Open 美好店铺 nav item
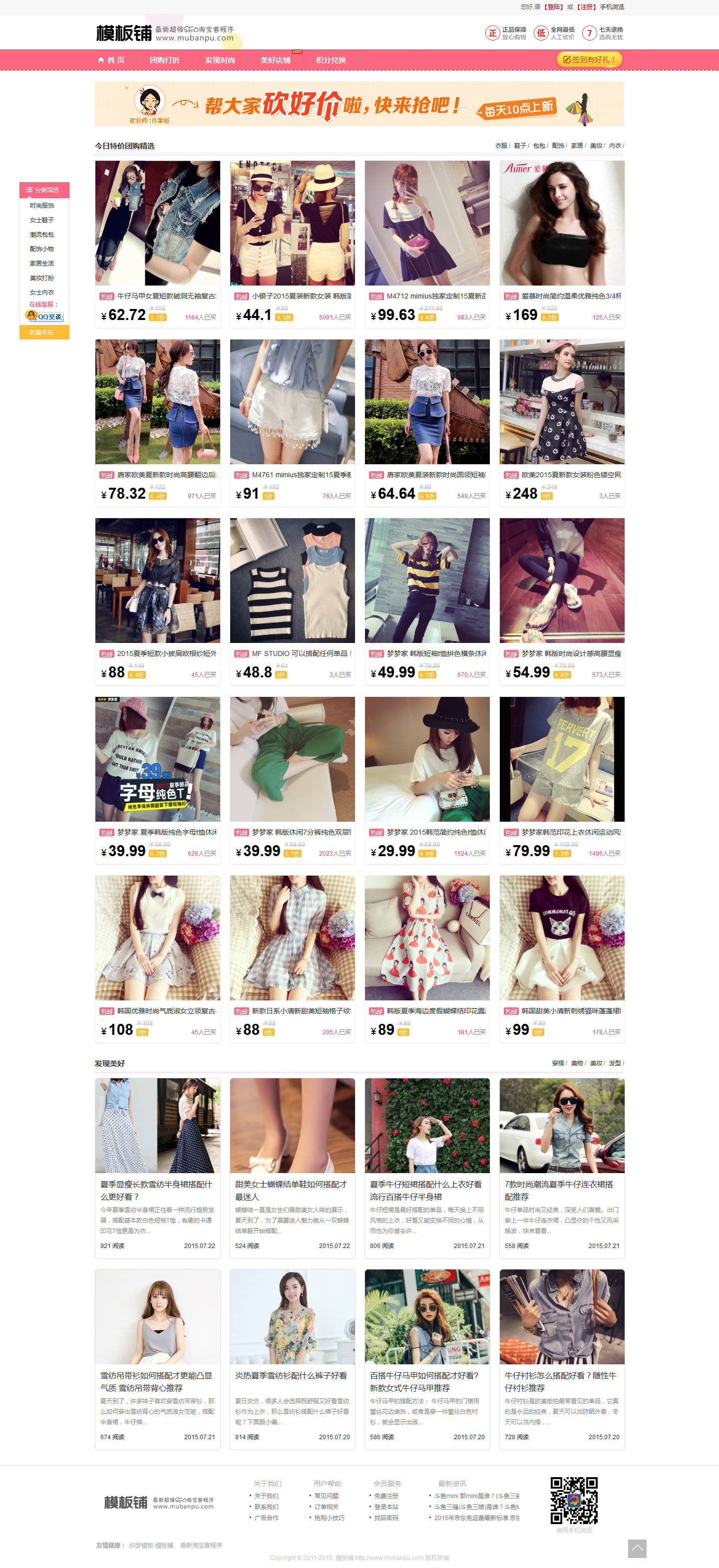Screen dimensions: 719x1568 point(275,59)
